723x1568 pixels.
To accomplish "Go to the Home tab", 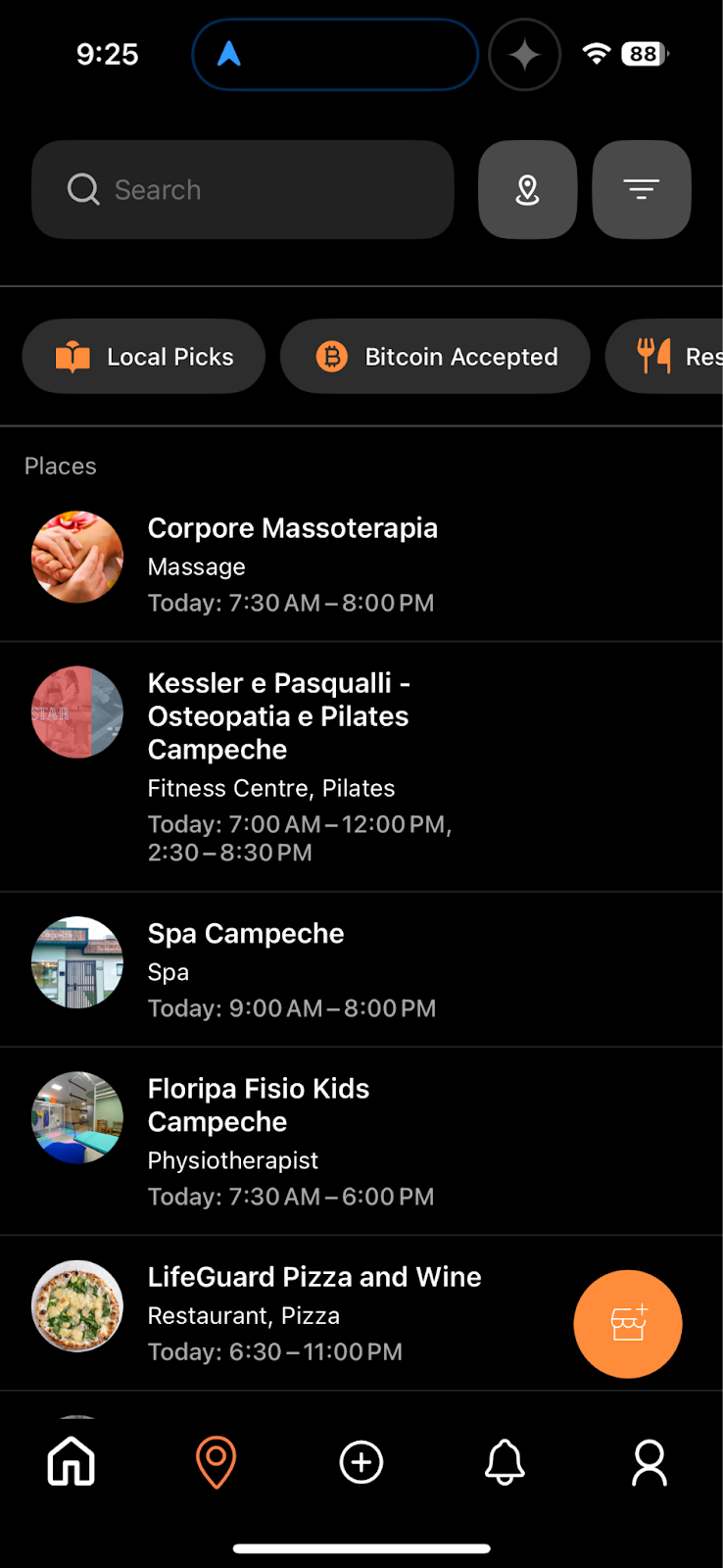I will click(x=72, y=1462).
